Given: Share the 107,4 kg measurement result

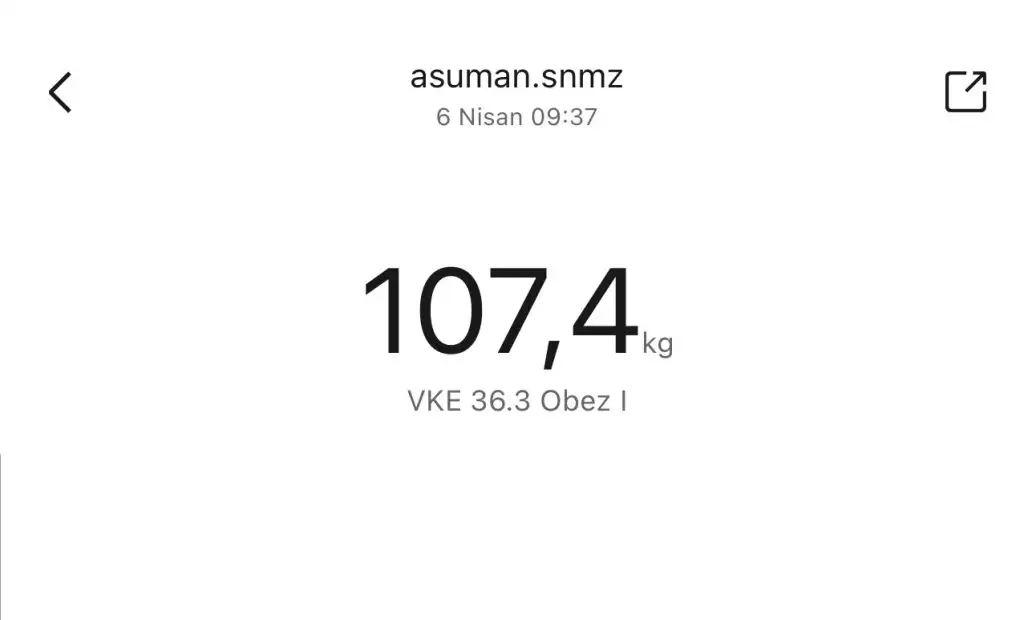Looking at the screenshot, I should click(965, 92).
